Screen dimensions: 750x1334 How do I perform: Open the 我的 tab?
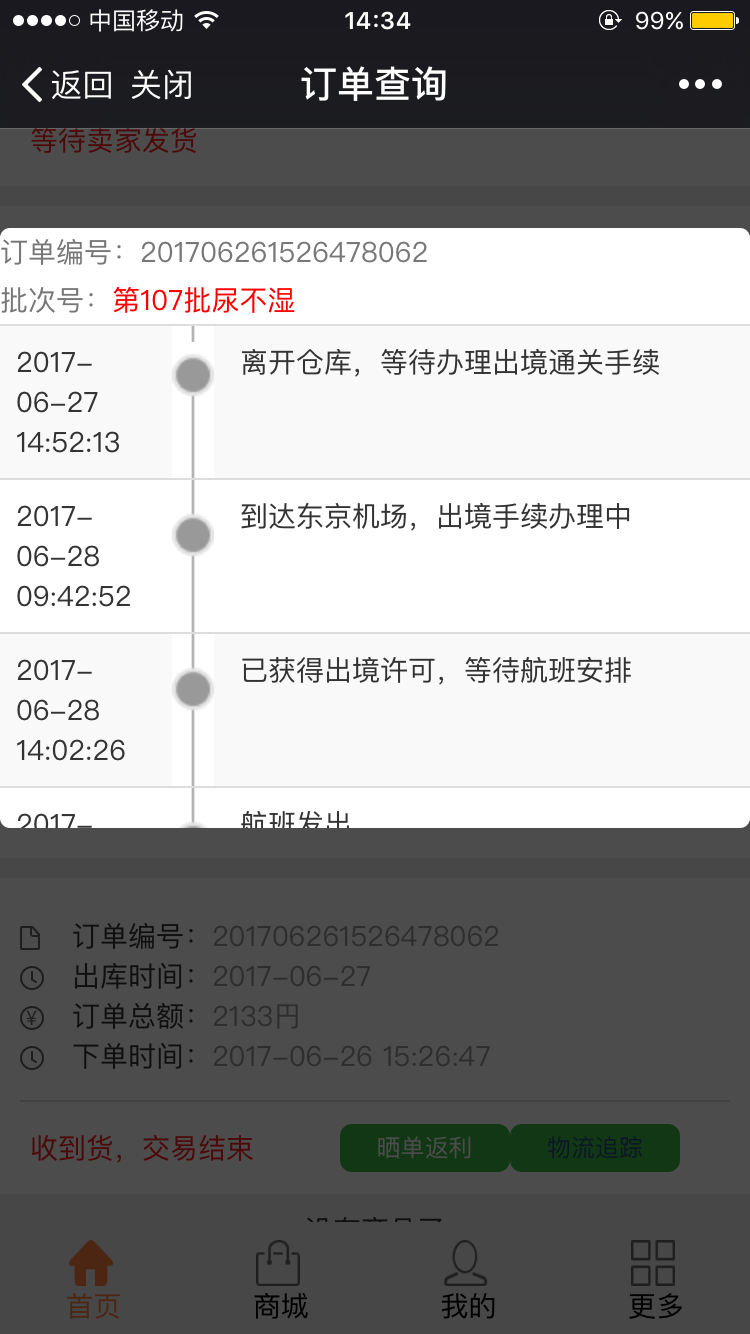(468, 1280)
